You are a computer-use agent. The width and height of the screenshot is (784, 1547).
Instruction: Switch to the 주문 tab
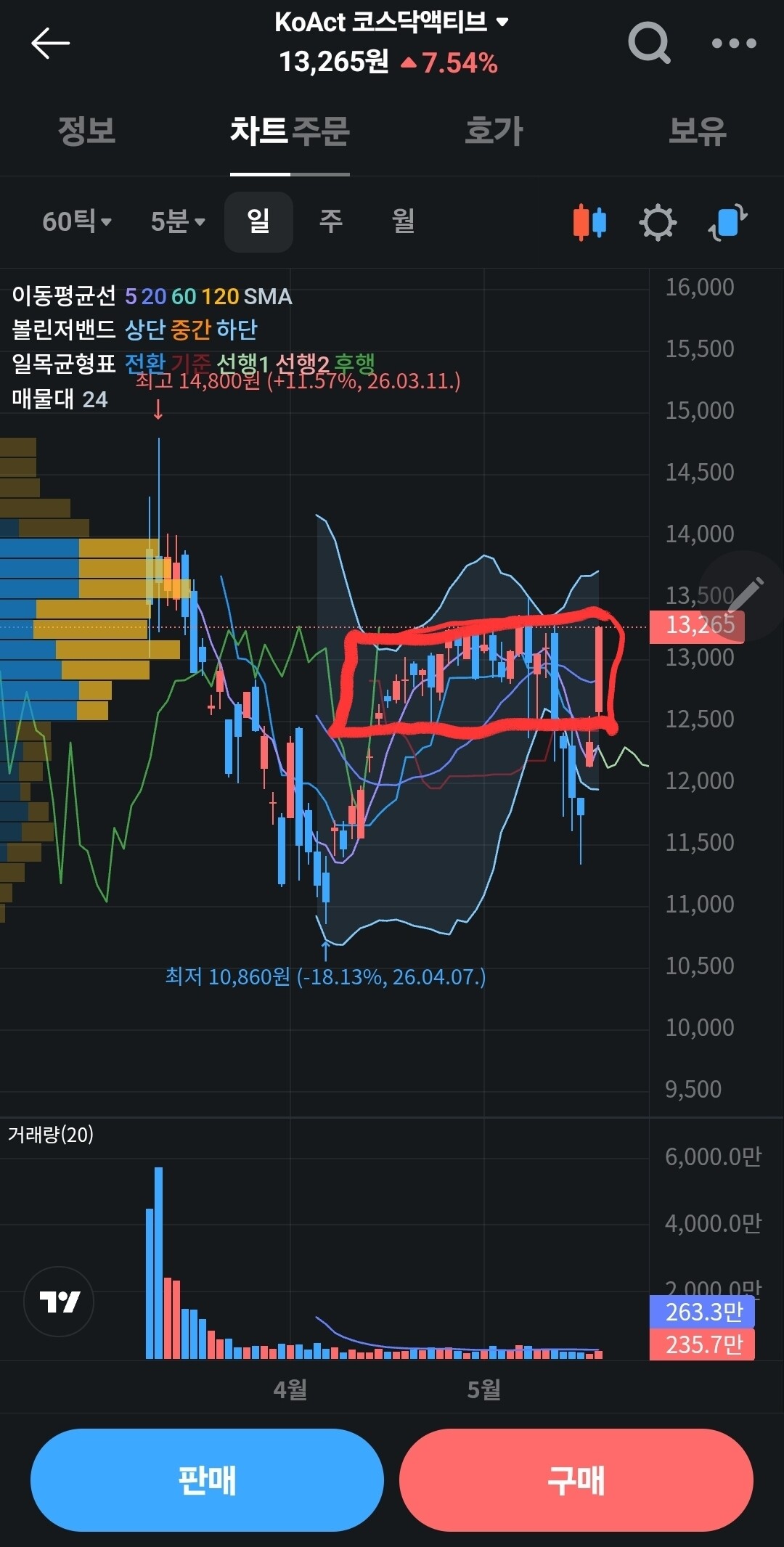pyautogui.click(x=321, y=131)
